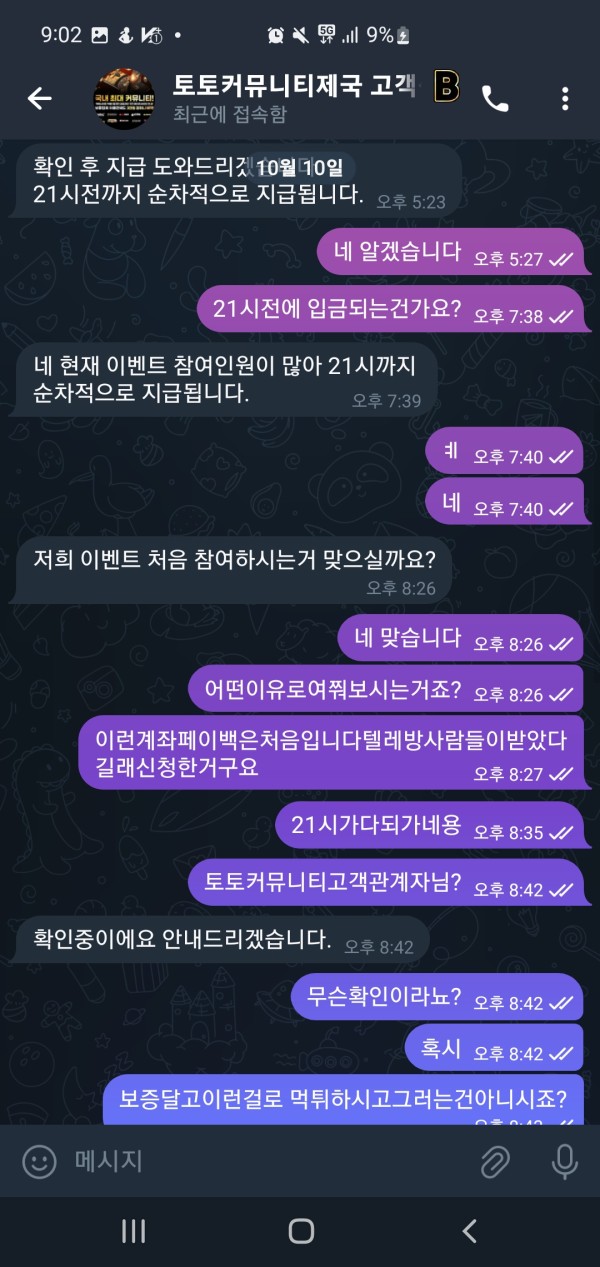Attach a file with the paperclip

click(x=494, y=1161)
